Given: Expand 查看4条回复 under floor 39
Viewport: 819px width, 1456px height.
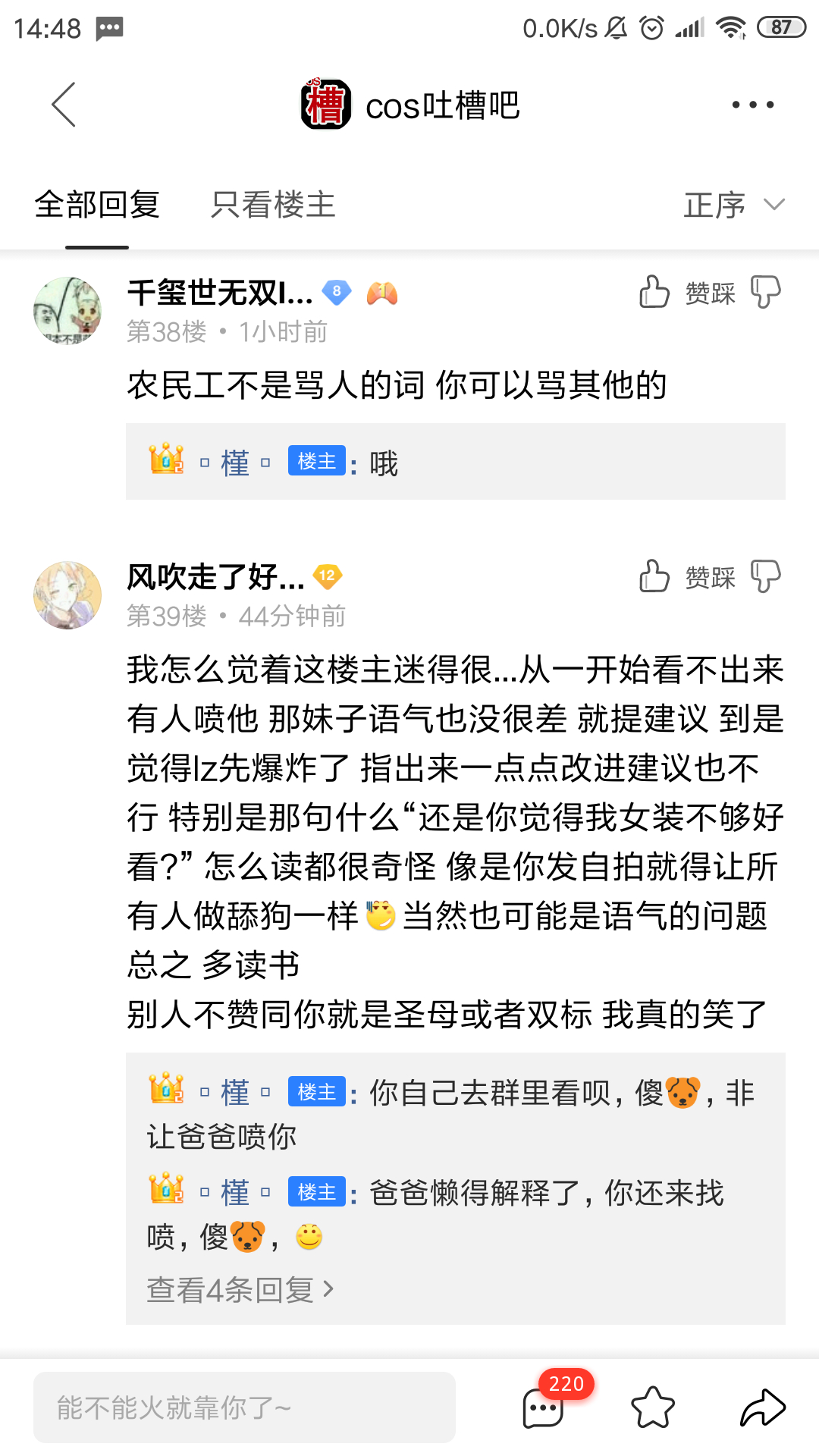Looking at the screenshot, I should coord(240,1289).
